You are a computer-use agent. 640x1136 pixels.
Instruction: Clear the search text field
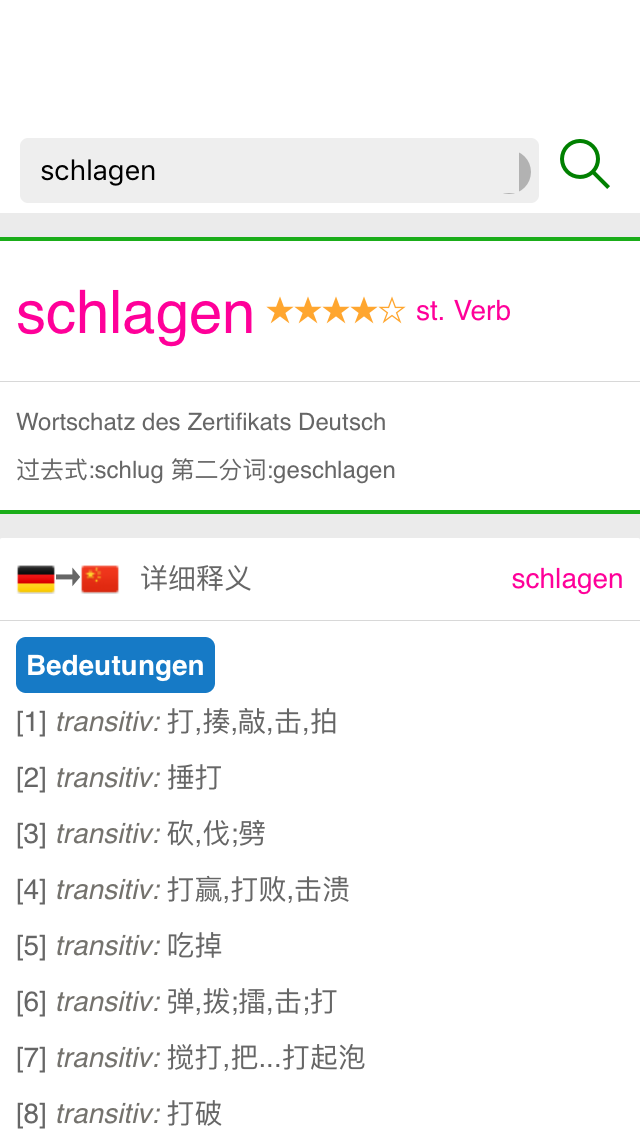click(x=516, y=172)
